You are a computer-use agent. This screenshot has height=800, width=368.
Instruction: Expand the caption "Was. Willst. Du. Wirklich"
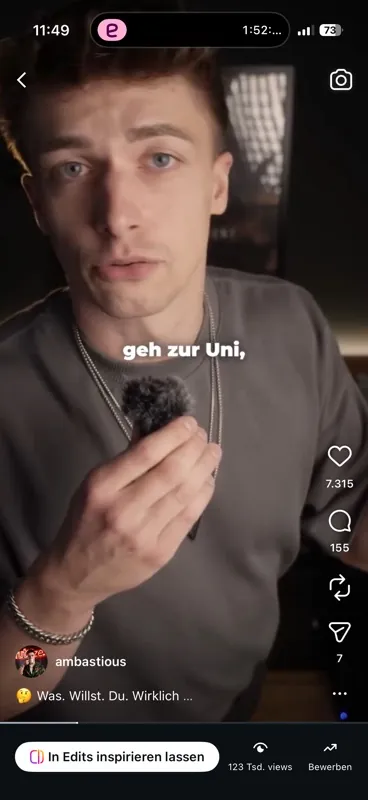[108, 696]
